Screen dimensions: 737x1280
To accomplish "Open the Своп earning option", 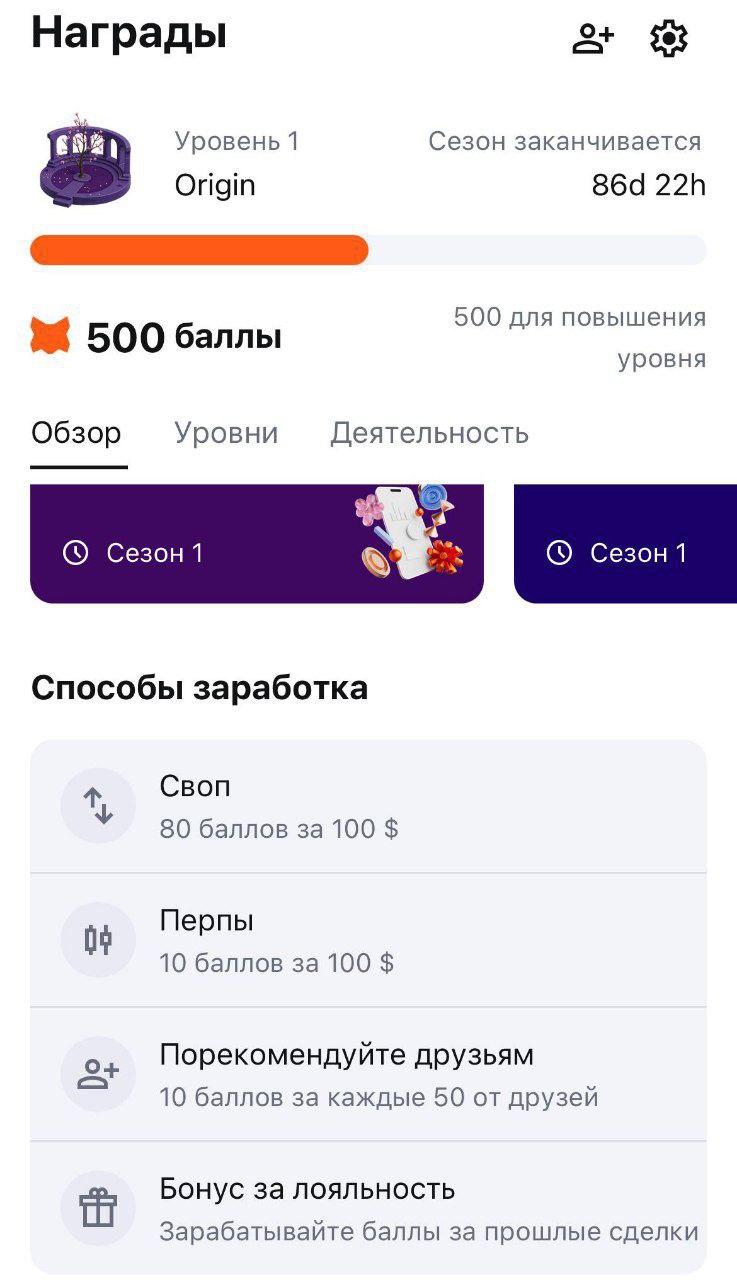I will coord(368,806).
